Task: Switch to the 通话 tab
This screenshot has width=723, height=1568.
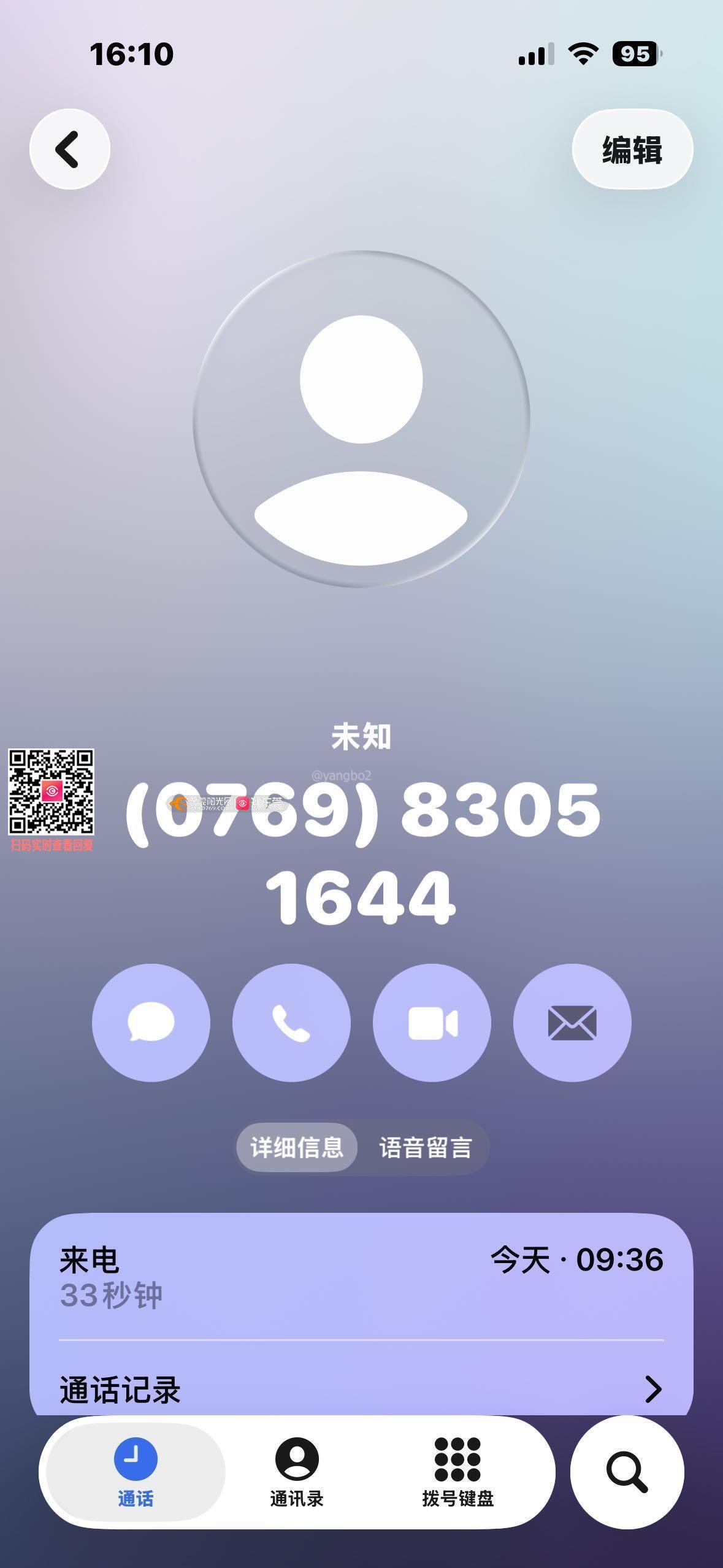Action: click(136, 1472)
